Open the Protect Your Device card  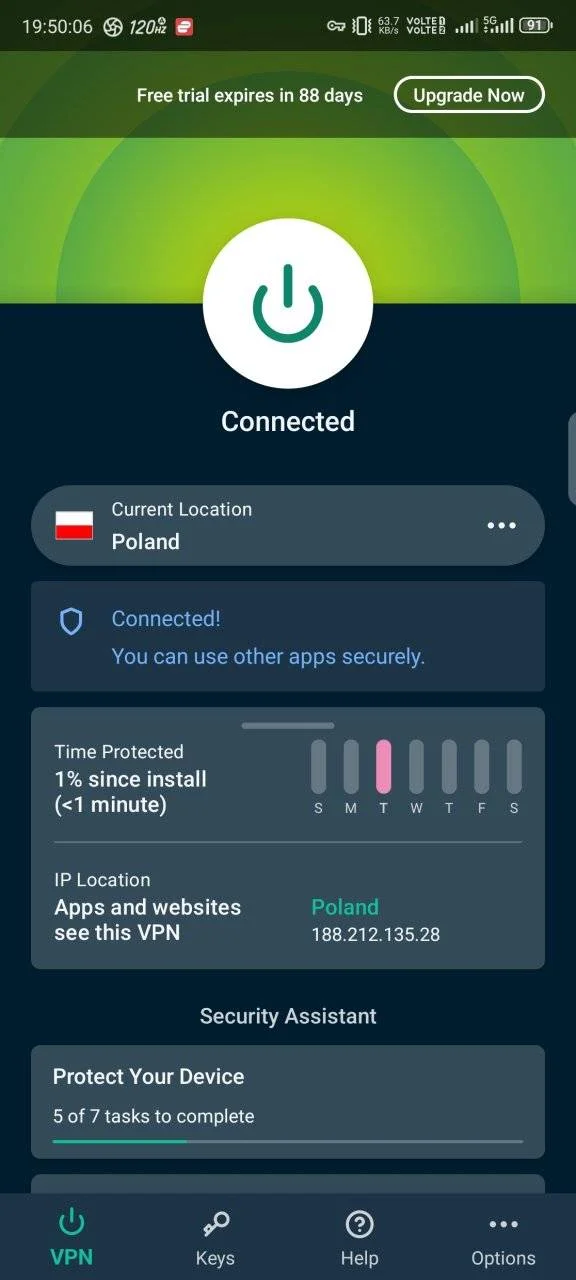pyautogui.click(x=288, y=1101)
